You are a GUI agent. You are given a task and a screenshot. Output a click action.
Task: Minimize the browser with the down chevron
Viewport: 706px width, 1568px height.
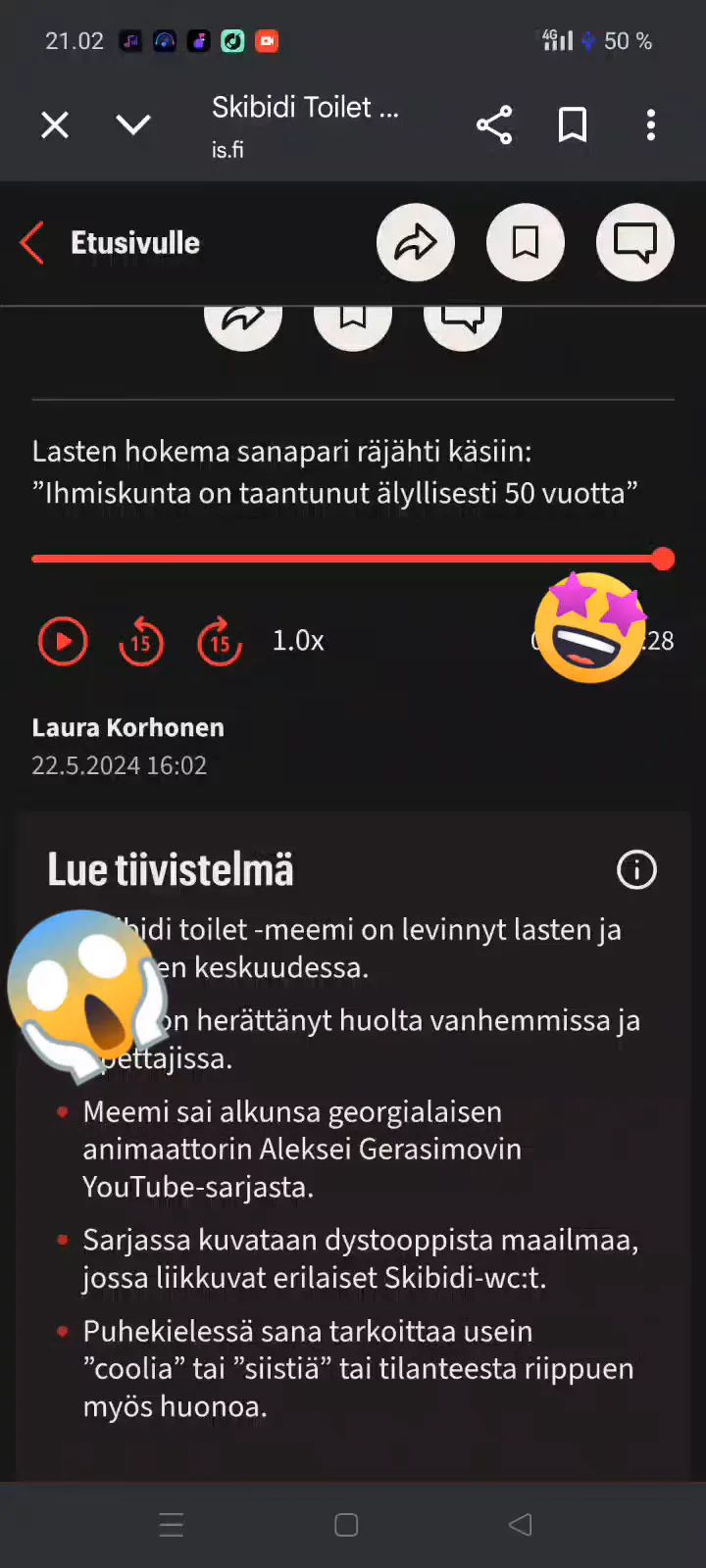133,125
